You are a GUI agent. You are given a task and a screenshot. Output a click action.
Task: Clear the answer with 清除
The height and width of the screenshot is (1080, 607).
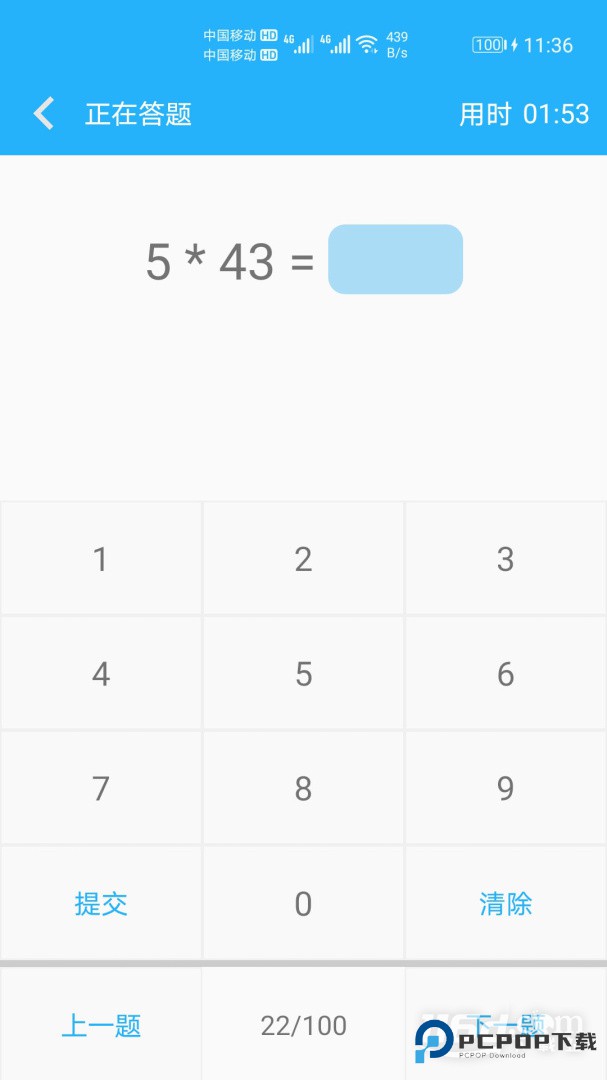tap(505, 903)
